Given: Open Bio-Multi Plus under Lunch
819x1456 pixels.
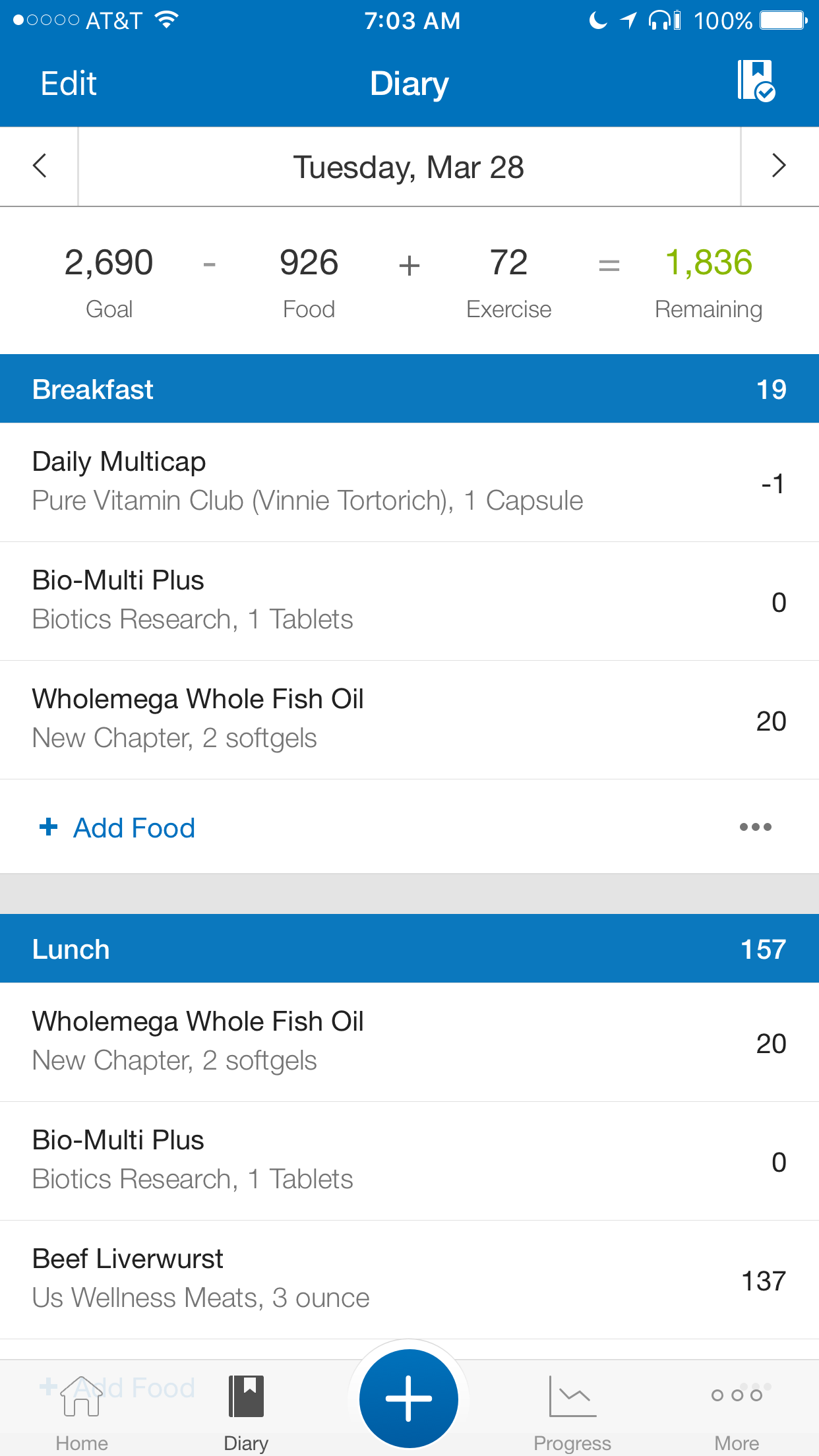Looking at the screenshot, I should point(409,1161).
